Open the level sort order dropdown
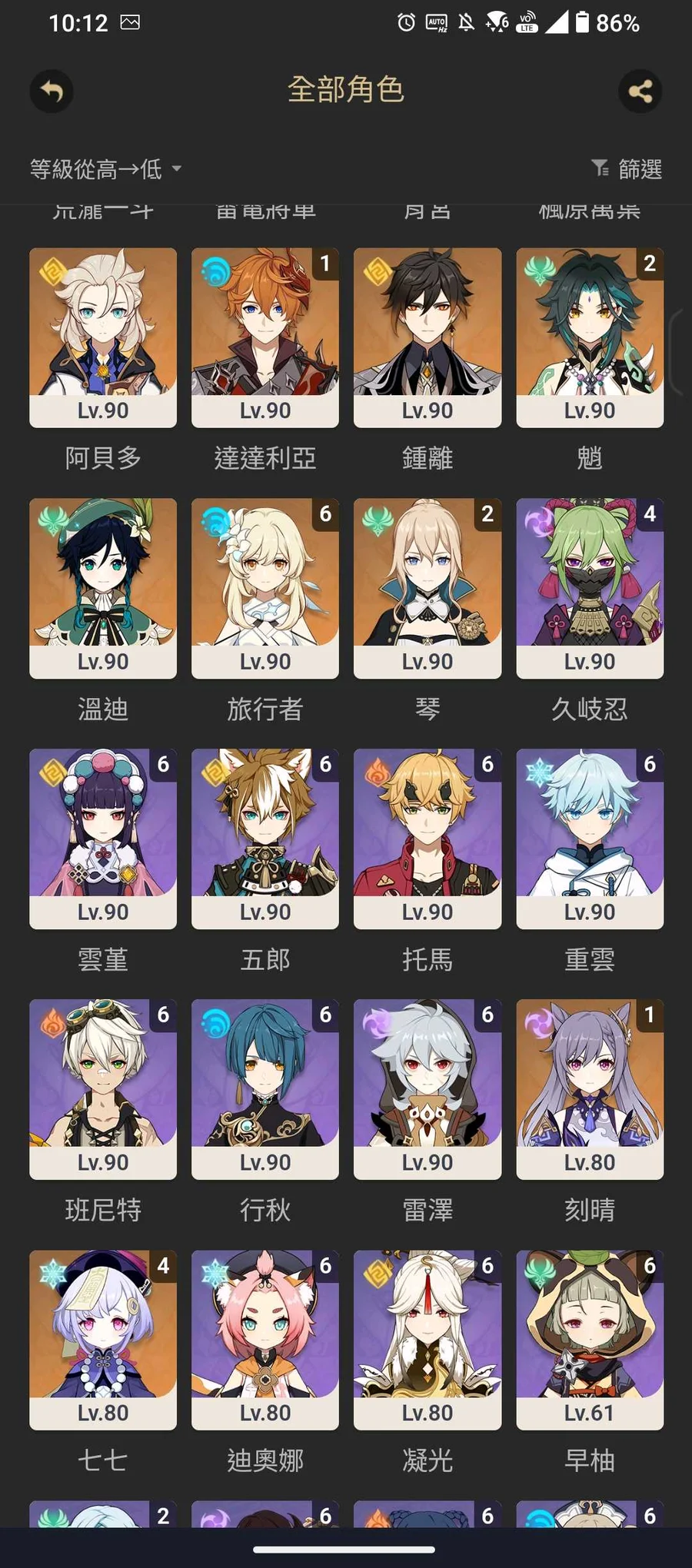The image size is (692, 1568). [105, 169]
